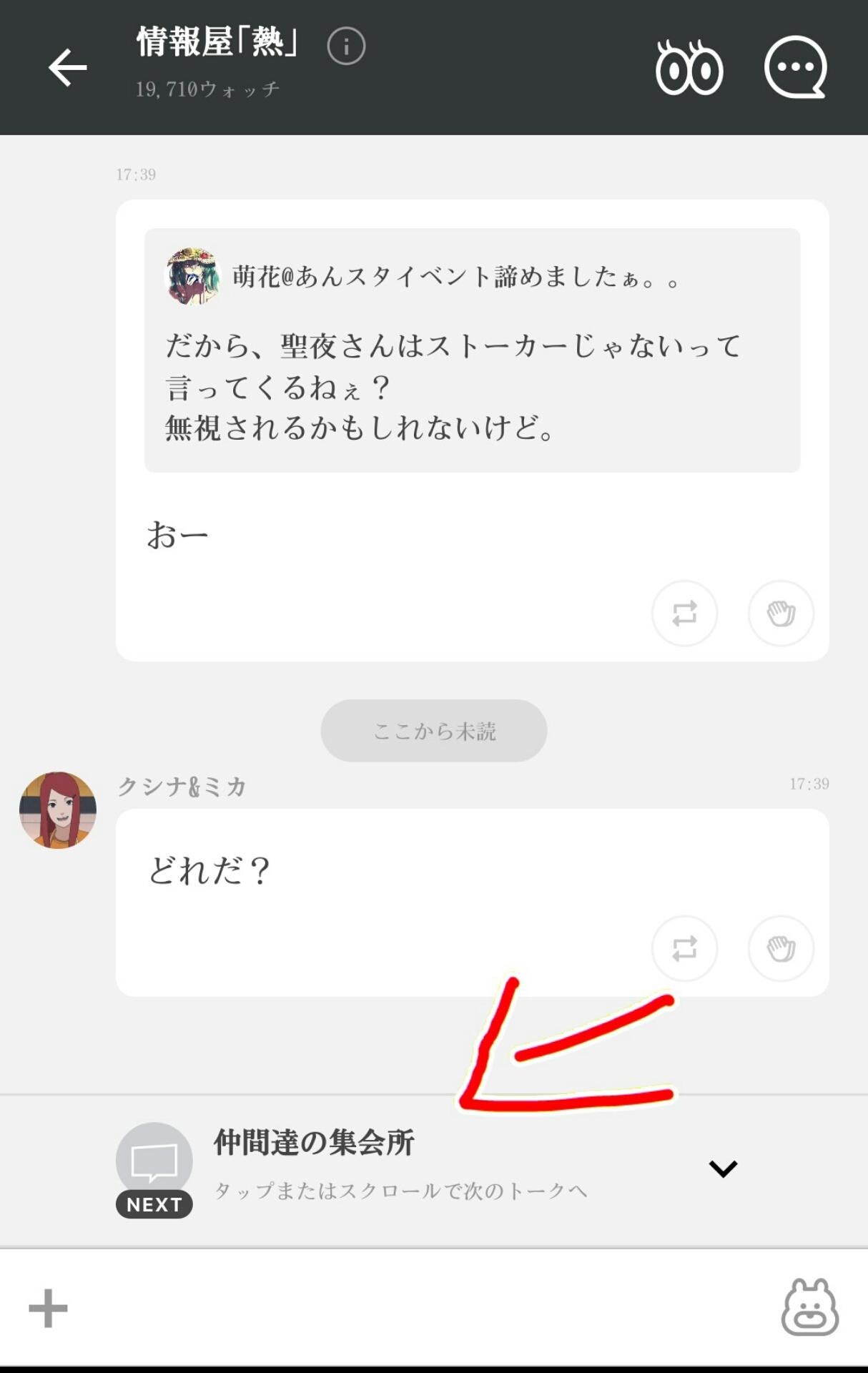Open the NEXT talk preview chat icon

coord(154,1155)
